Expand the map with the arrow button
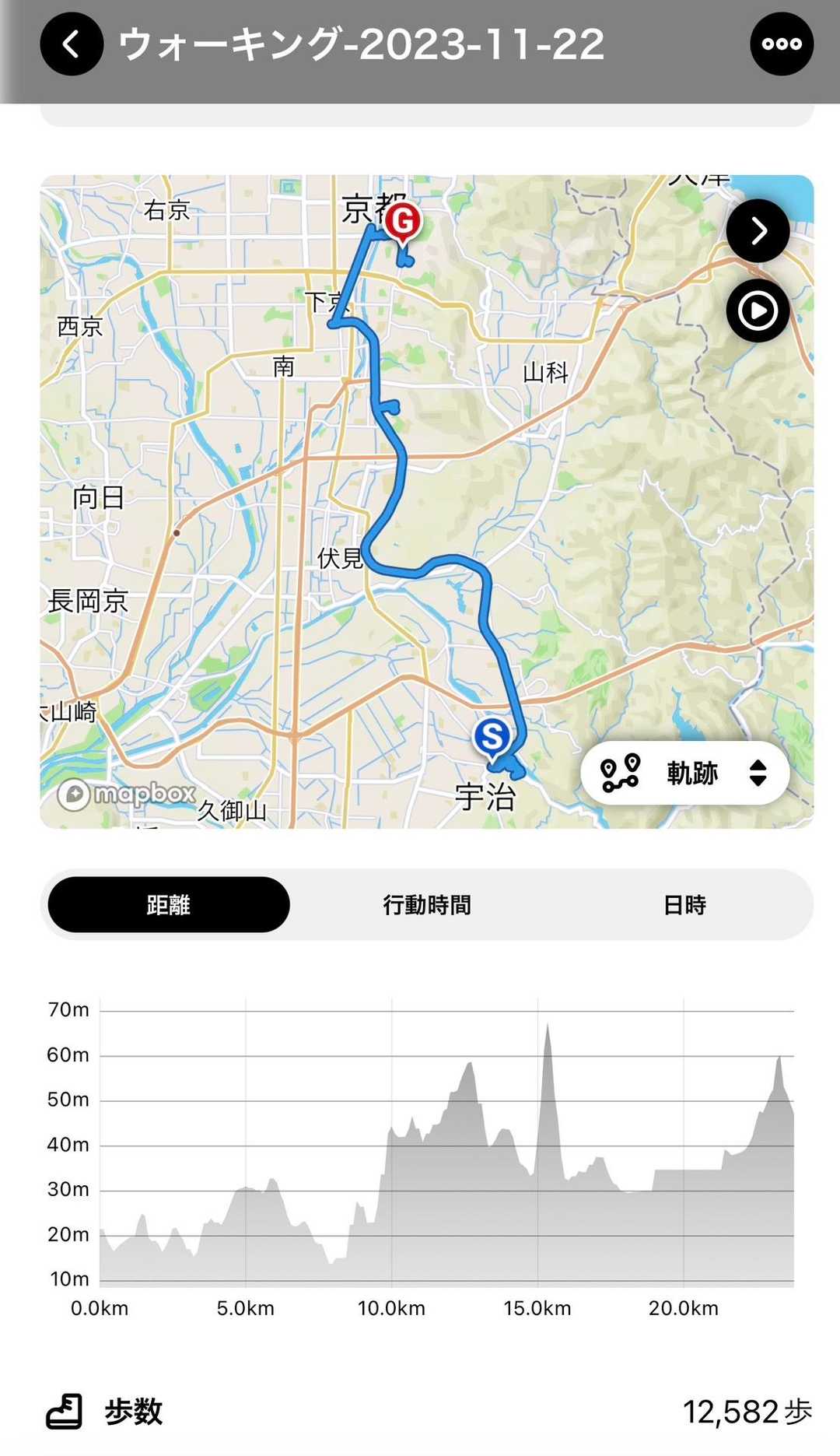This screenshot has height=1456, width=840. coord(758,231)
